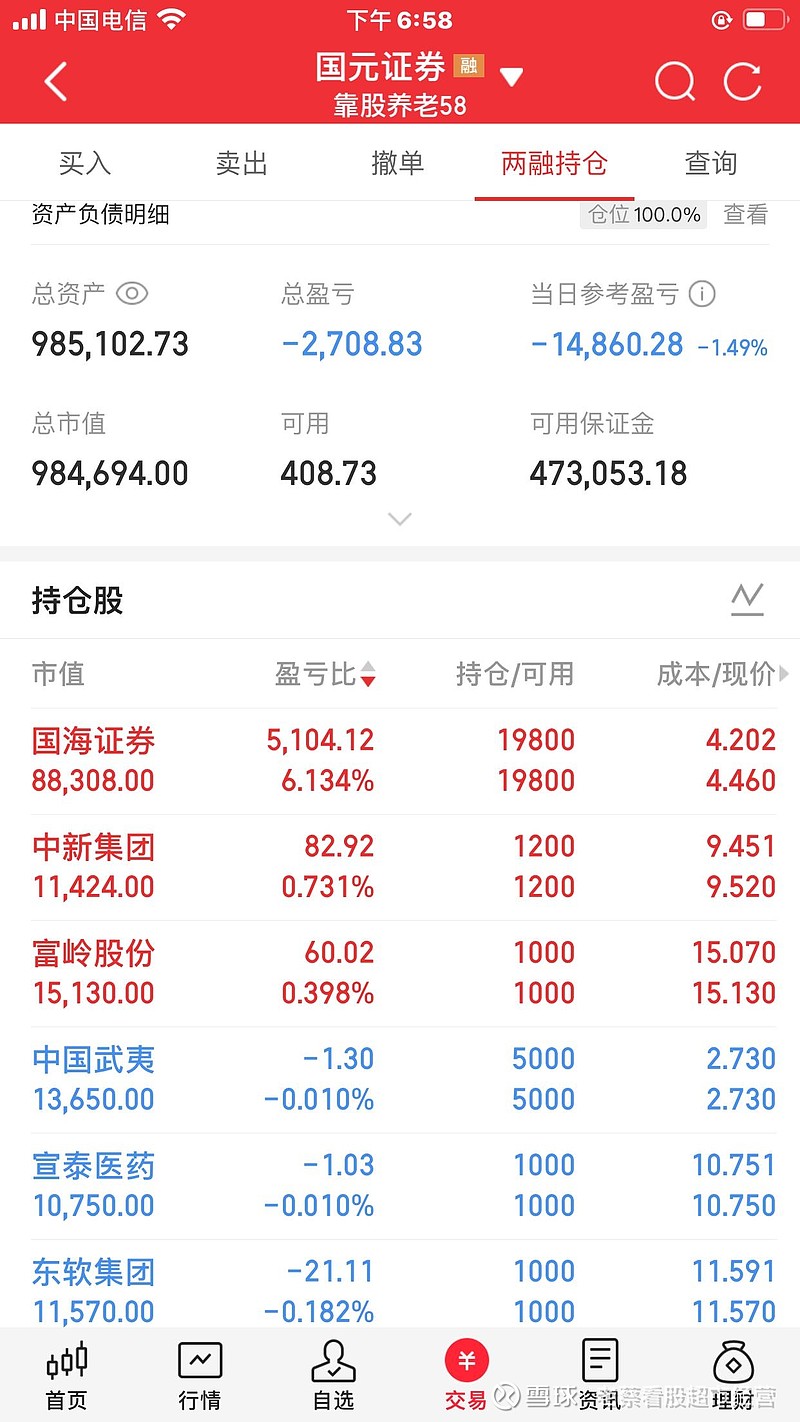Open the 国海证券 holding row
This screenshot has height=1422, width=800.
coord(400,761)
